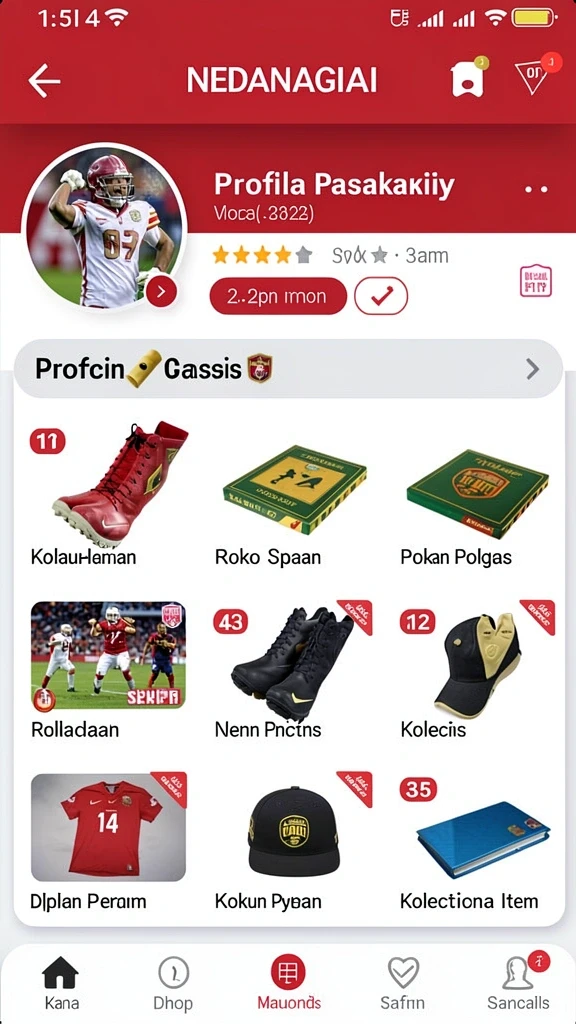The width and height of the screenshot is (576, 1024).
Task: Switch to the Sancalls tab
Action: point(519,983)
